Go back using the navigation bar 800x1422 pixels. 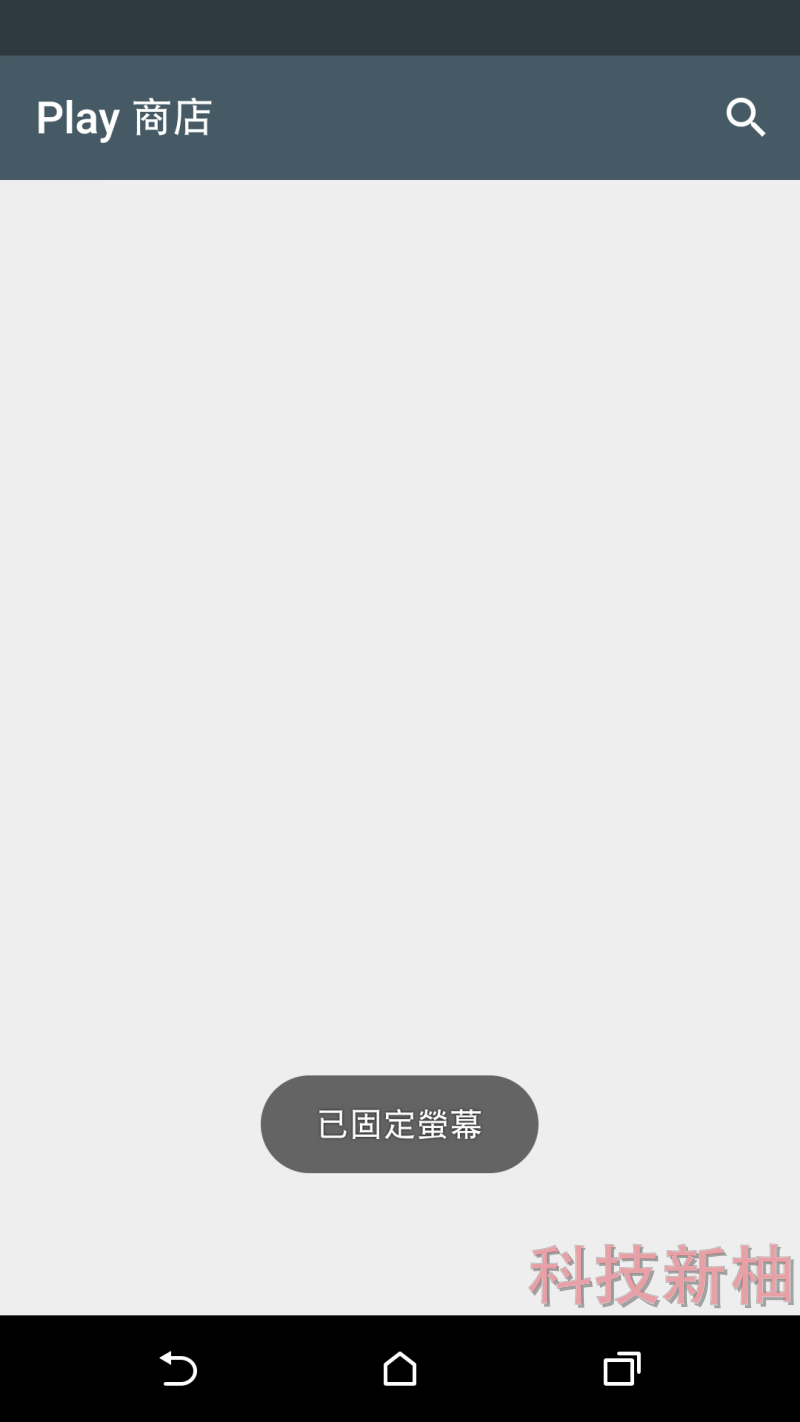coord(179,1369)
